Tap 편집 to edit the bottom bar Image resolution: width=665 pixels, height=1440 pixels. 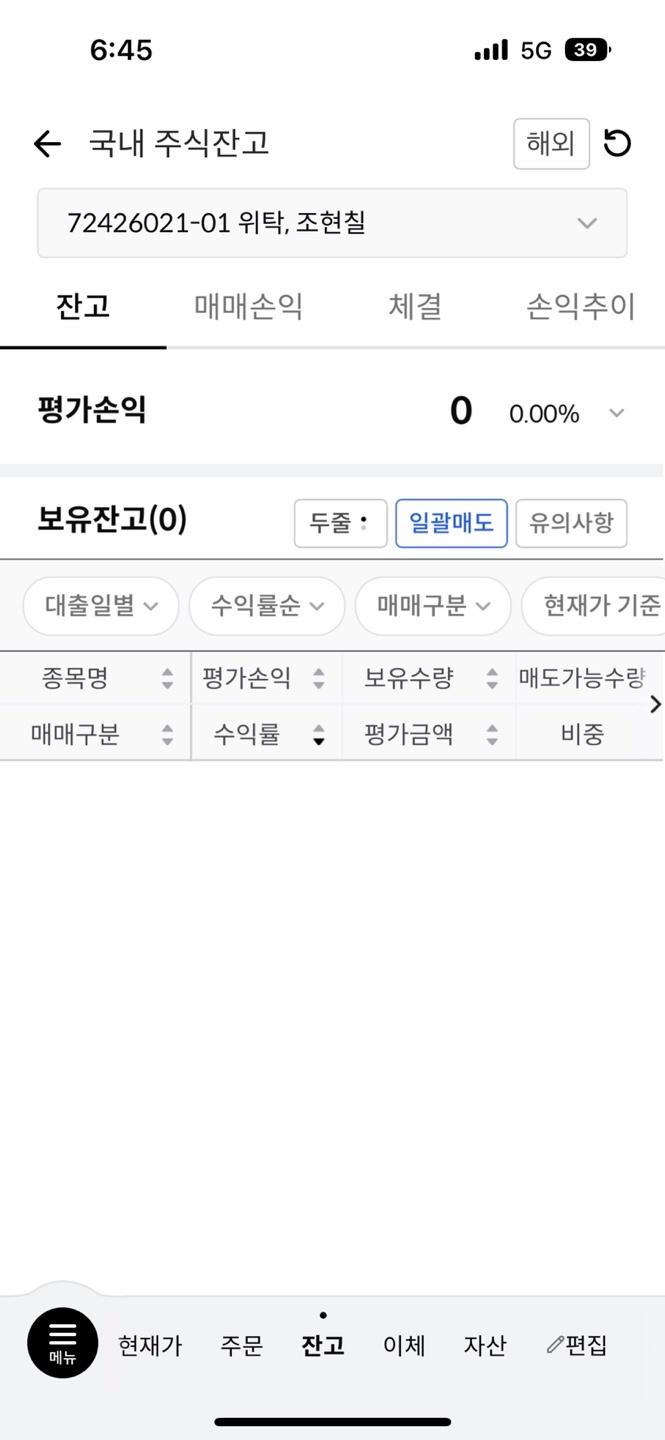point(577,1346)
